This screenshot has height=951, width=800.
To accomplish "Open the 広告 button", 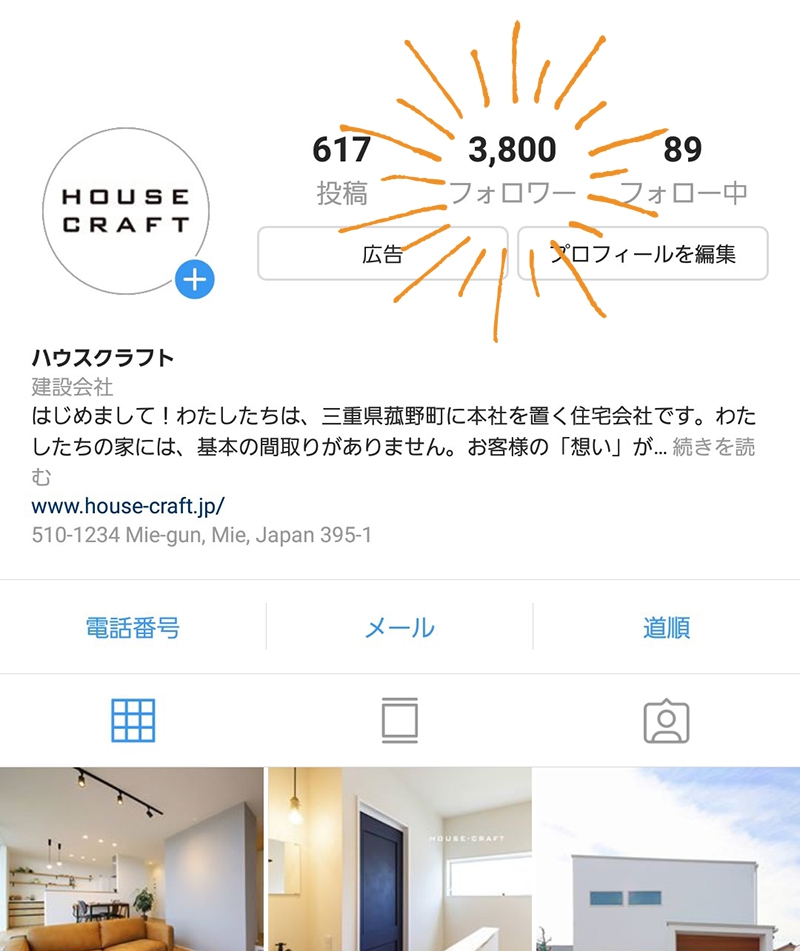I will 382,254.
